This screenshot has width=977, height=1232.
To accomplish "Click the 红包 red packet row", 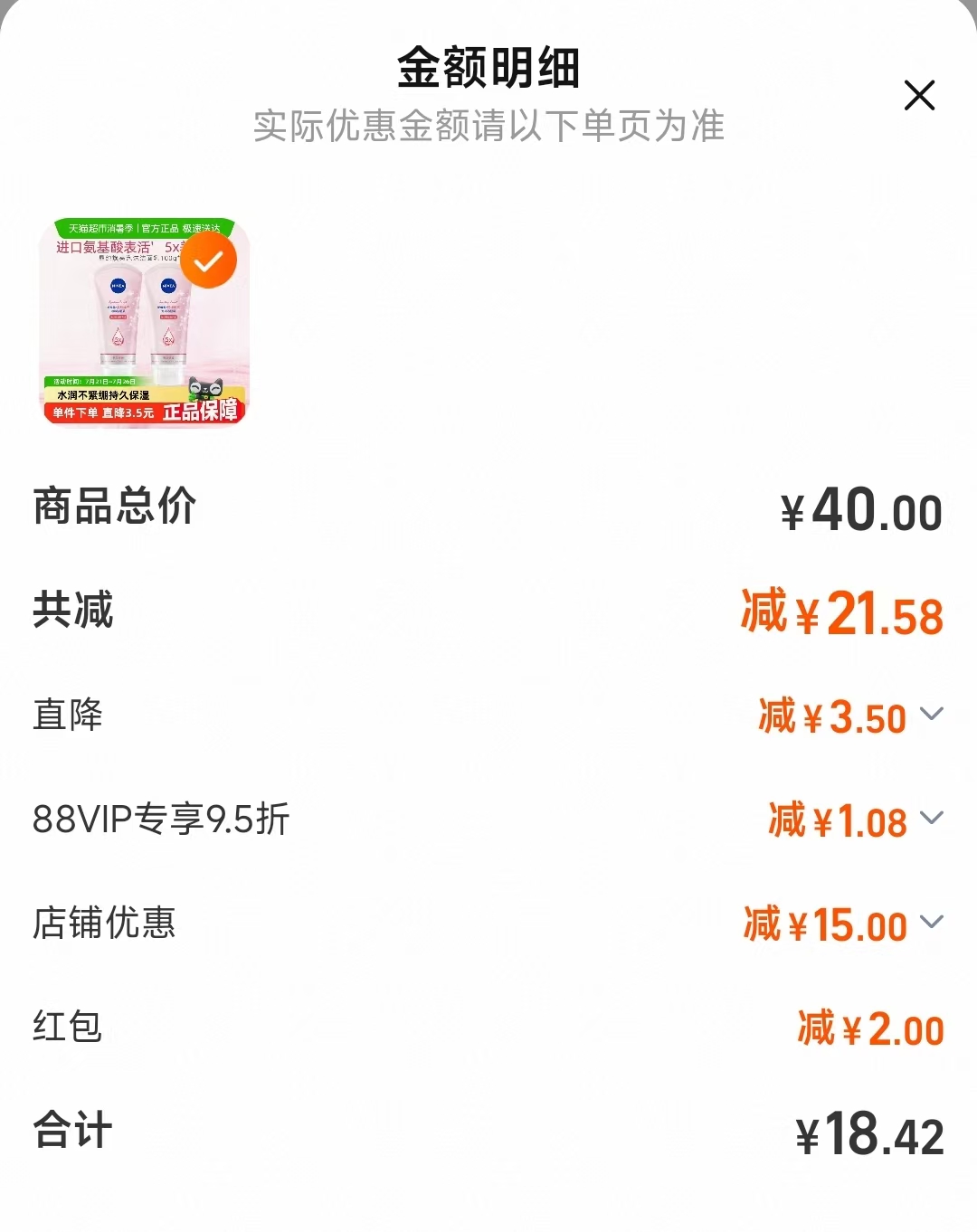I will click(x=66, y=1028).
